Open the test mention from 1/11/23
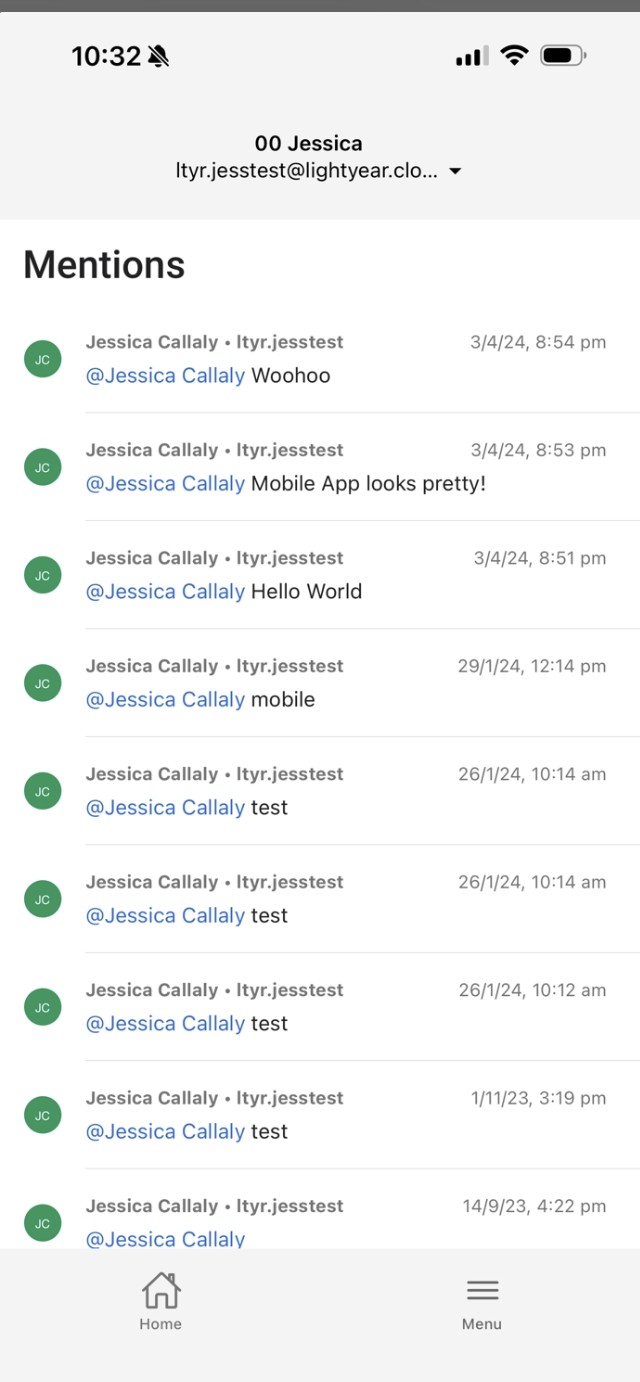 (x=320, y=1115)
